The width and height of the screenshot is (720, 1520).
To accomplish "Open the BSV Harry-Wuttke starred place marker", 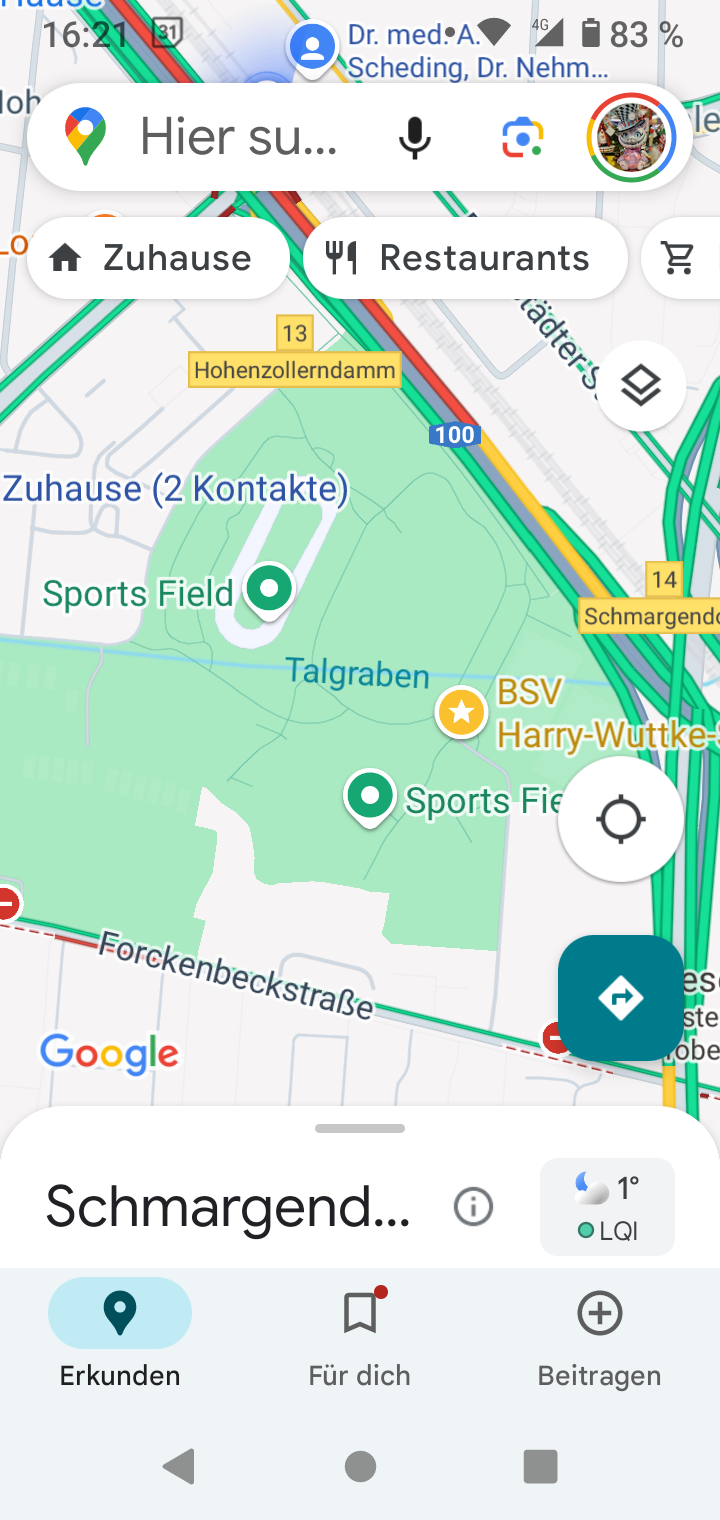I will point(461,713).
